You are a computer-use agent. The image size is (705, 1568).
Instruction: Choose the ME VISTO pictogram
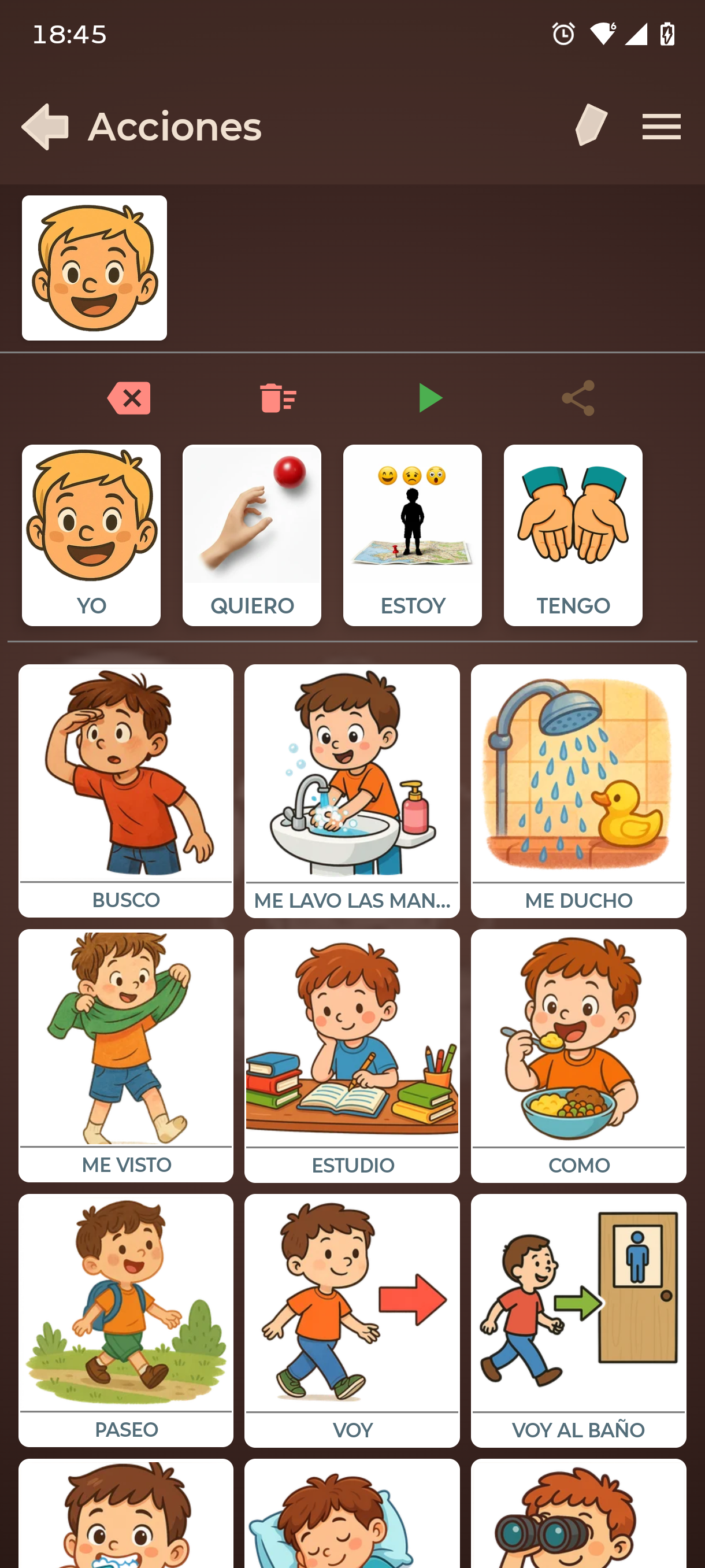126,1056
